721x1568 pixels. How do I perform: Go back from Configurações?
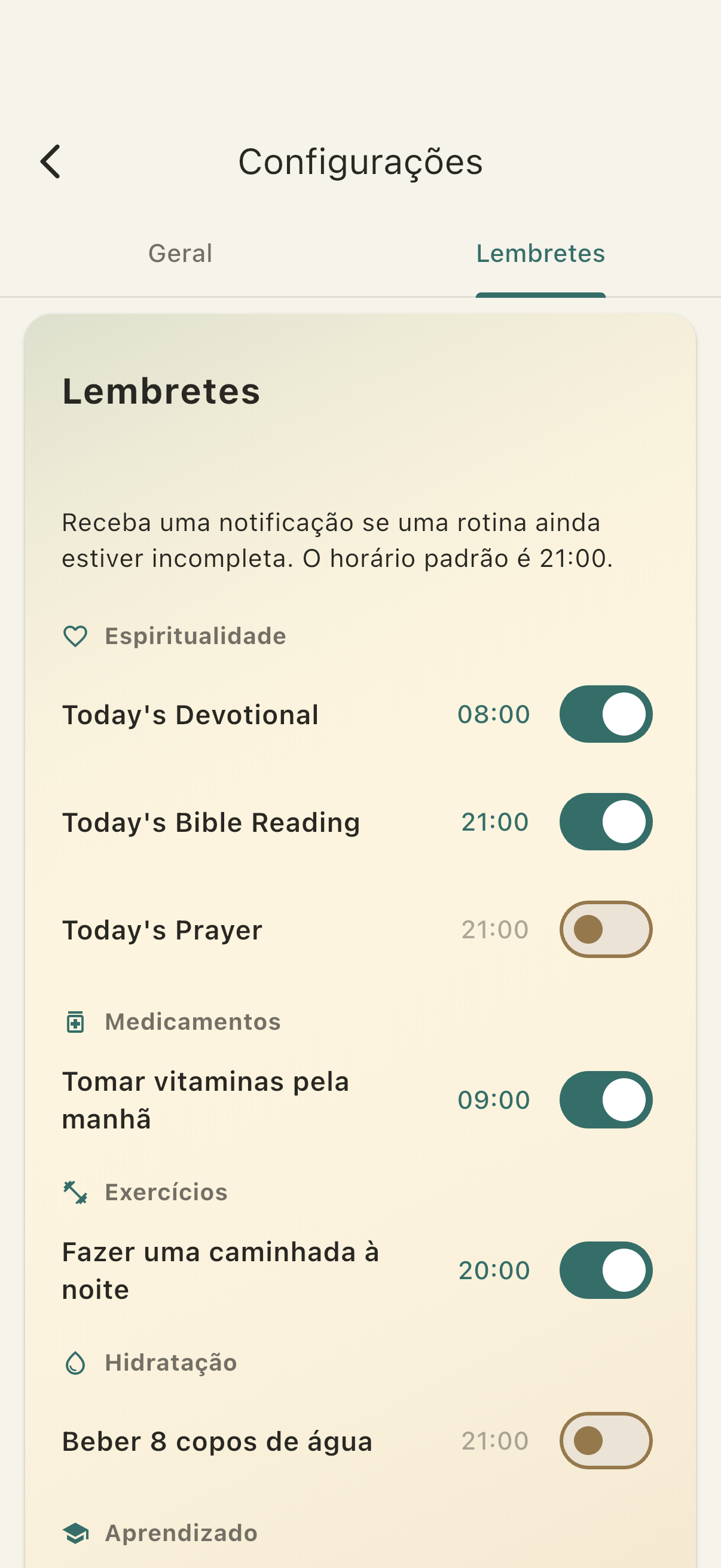pyautogui.click(x=50, y=161)
